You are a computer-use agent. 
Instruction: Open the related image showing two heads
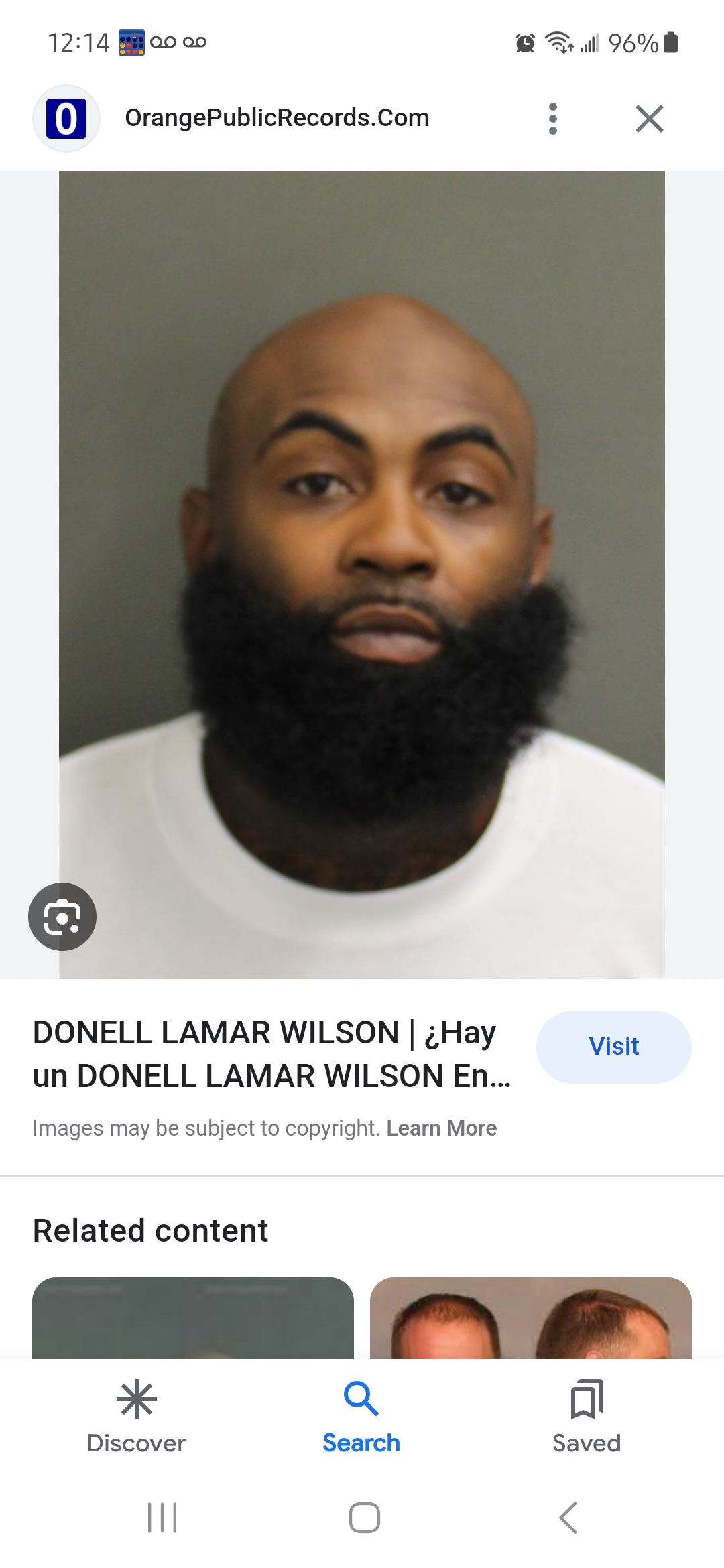[530, 1318]
